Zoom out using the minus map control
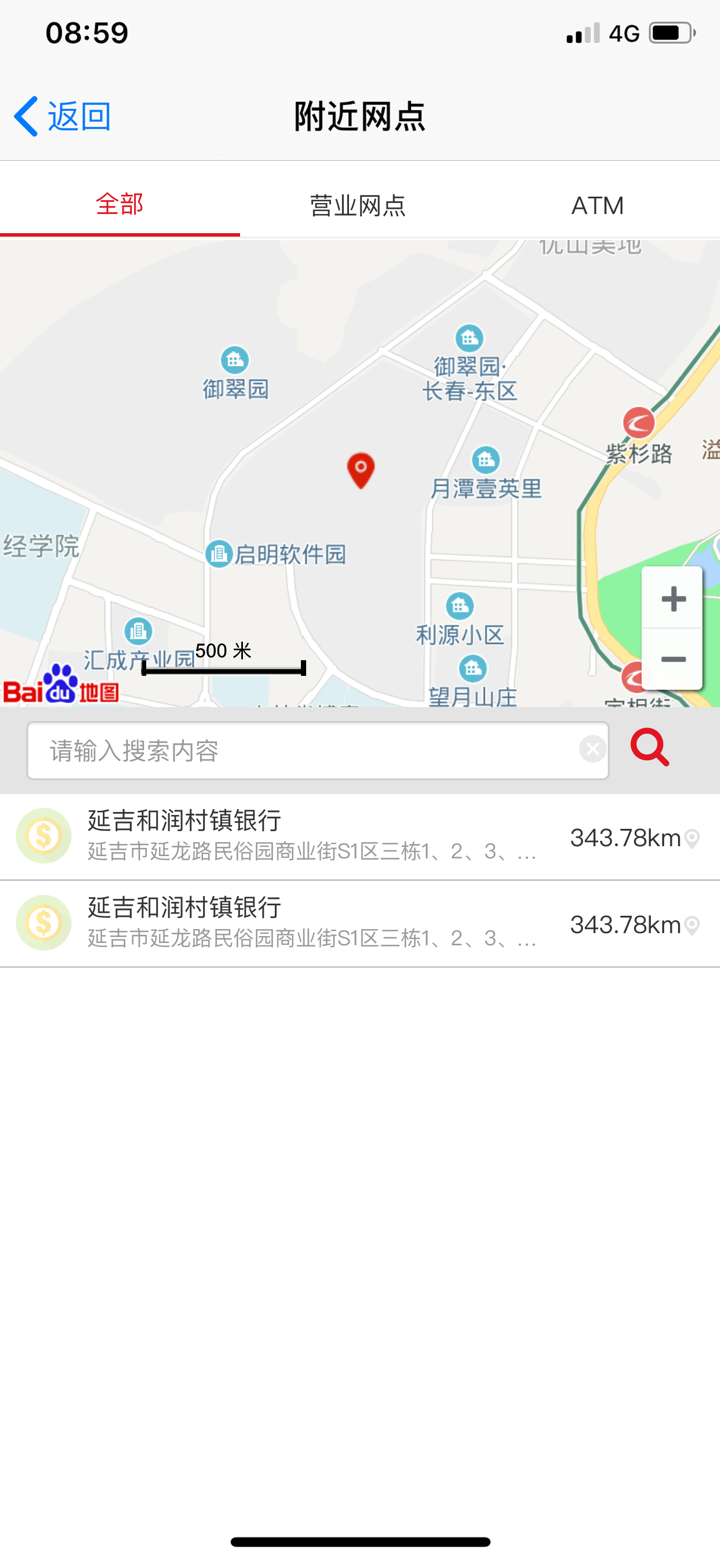Screen dimensions: 720x1558 (672, 659)
